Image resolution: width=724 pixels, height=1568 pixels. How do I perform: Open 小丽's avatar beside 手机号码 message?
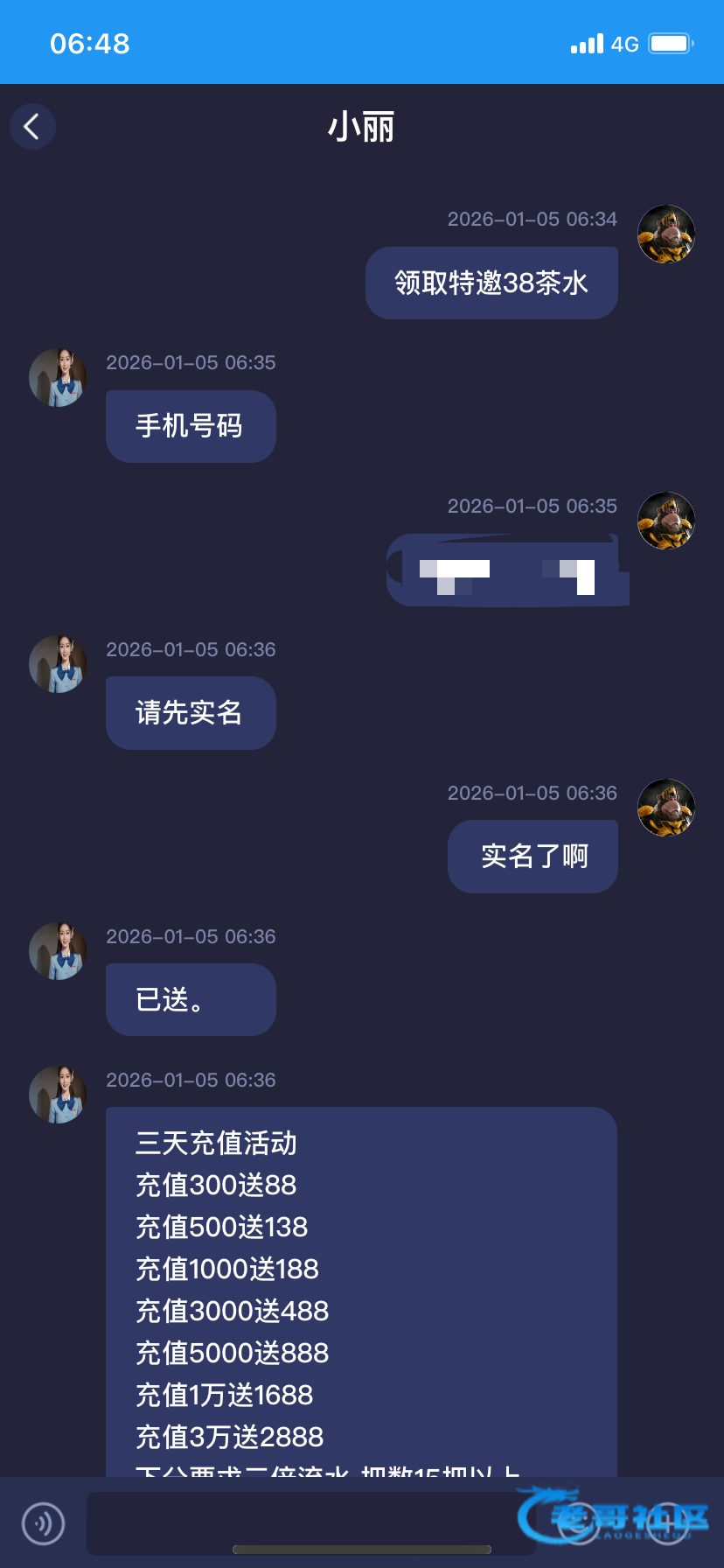point(58,378)
